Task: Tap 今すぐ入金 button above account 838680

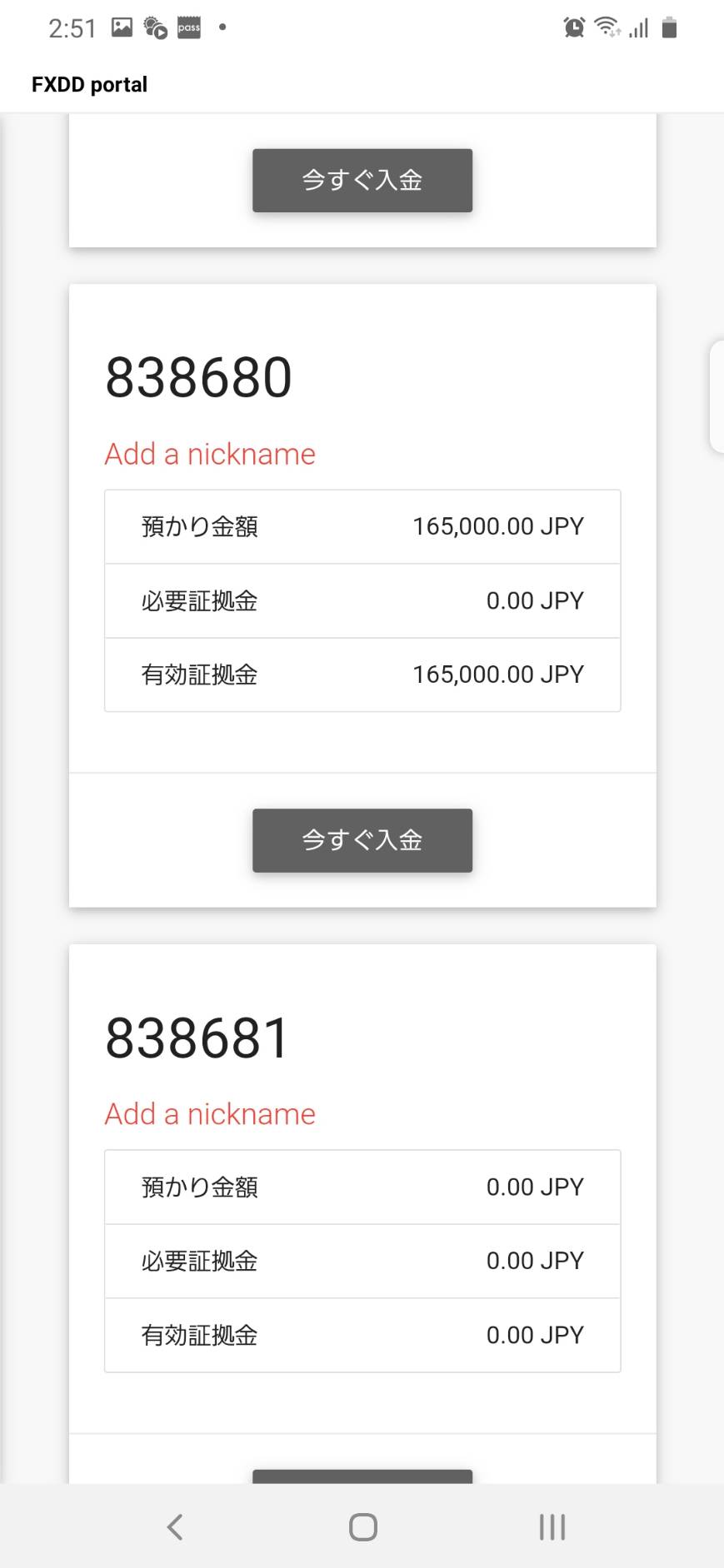Action: (x=362, y=181)
